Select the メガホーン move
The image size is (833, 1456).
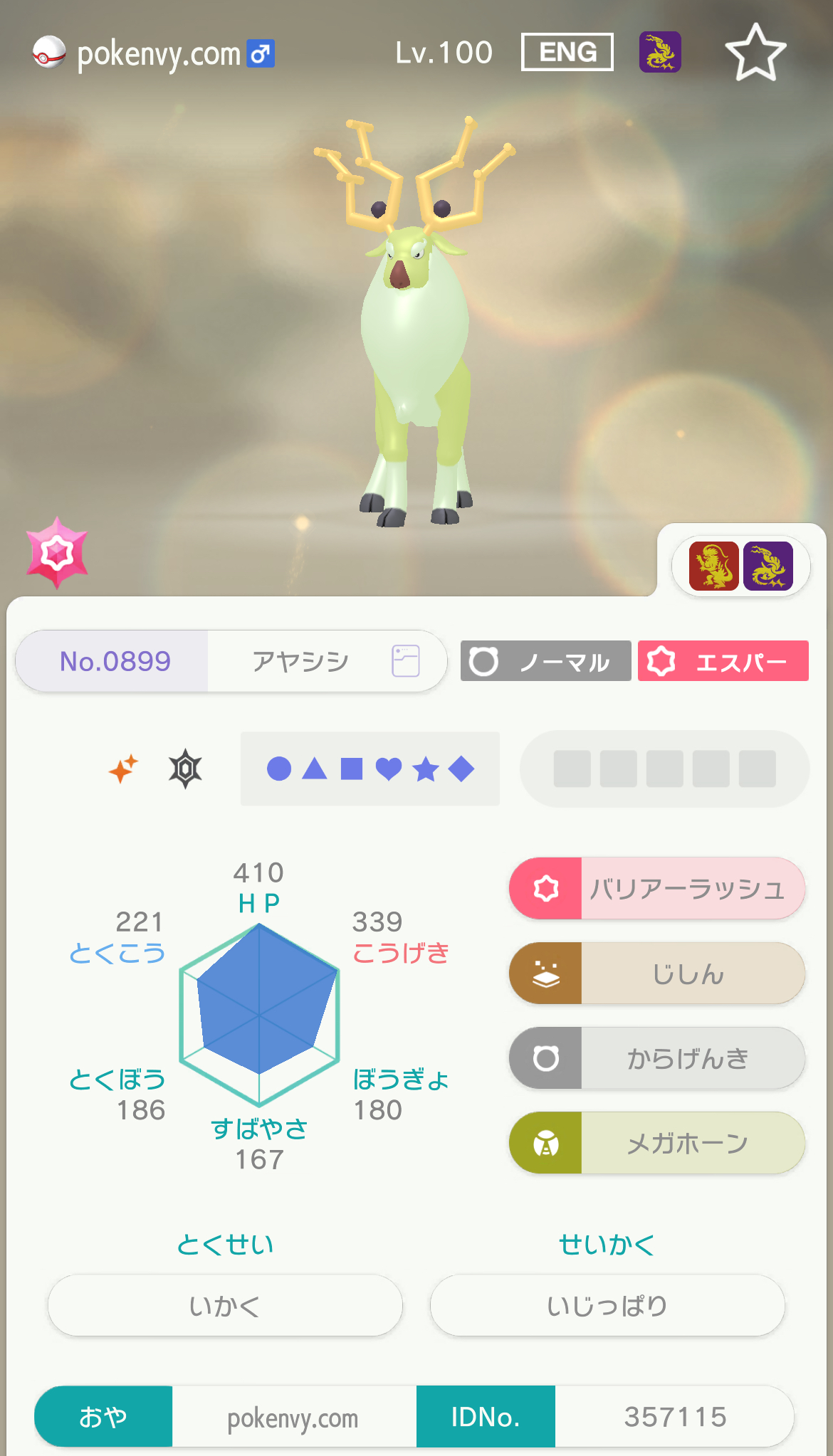click(656, 1143)
